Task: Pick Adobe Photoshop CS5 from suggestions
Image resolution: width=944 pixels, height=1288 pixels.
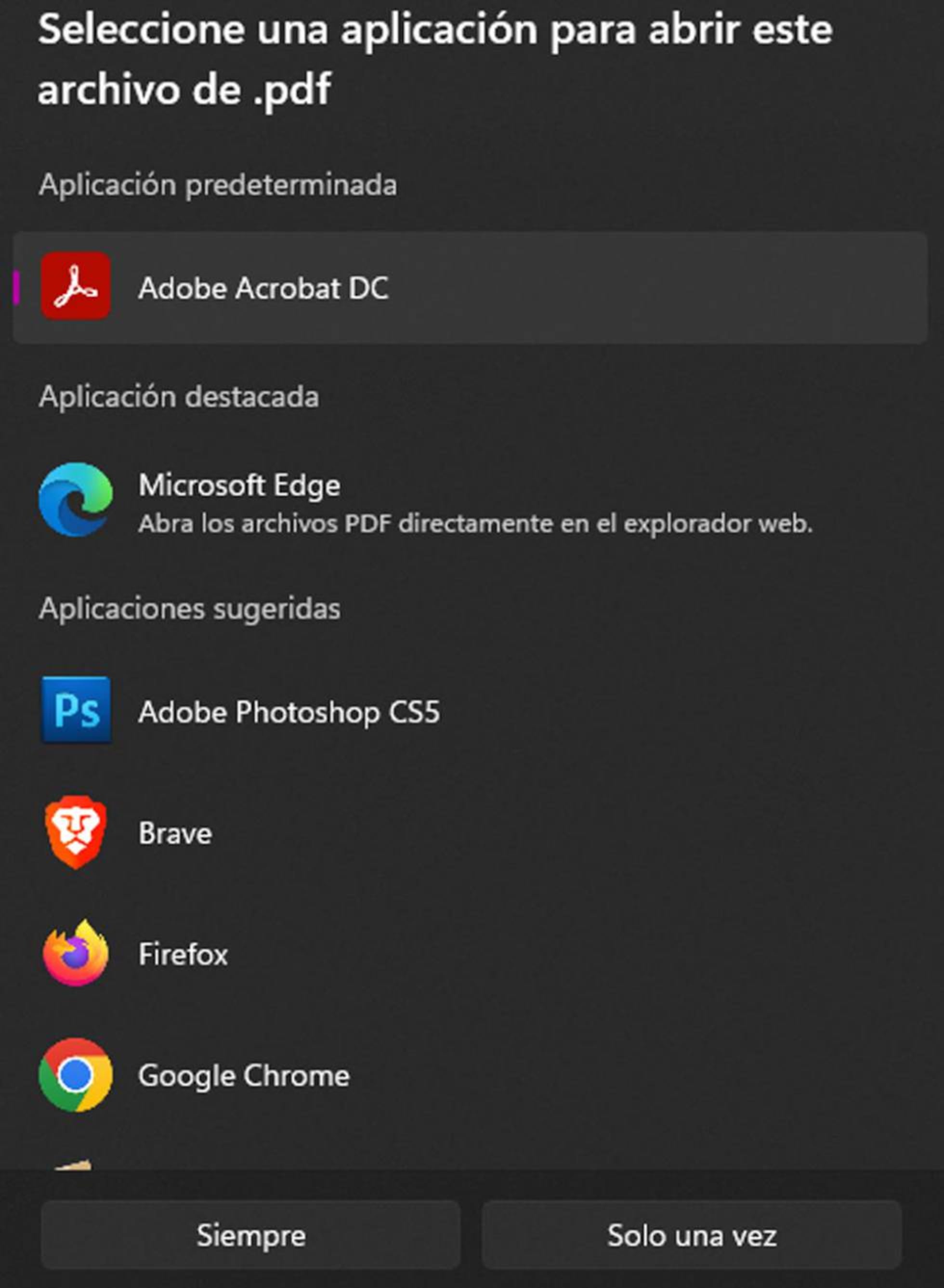Action: click(x=288, y=711)
